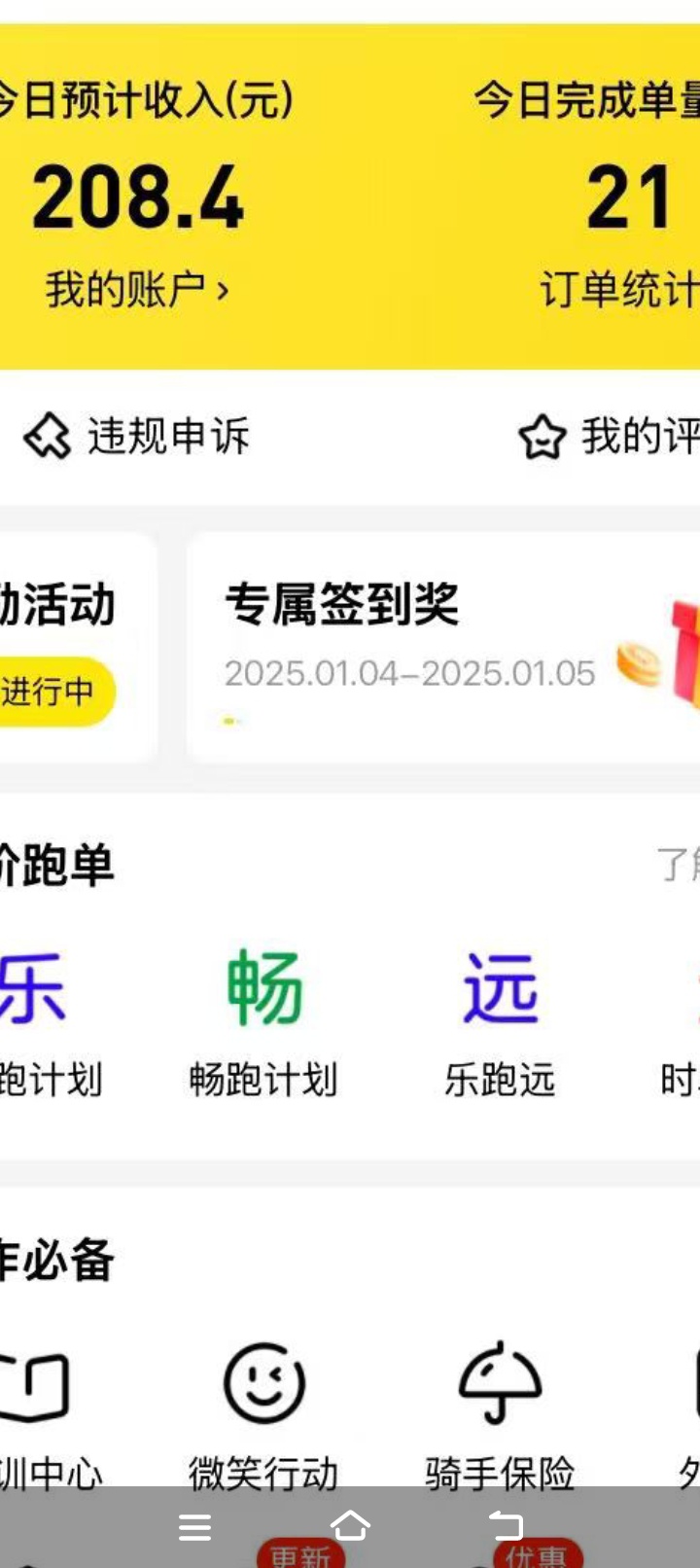Open 骑手保险 rider insurance
Screen dimensions: 700x1568
500,1410
